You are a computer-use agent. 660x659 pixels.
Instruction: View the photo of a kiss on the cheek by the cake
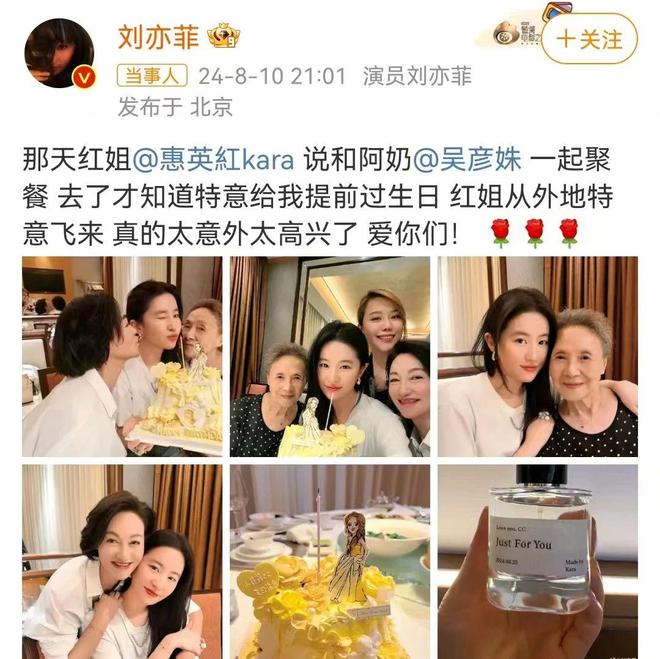[122, 357]
